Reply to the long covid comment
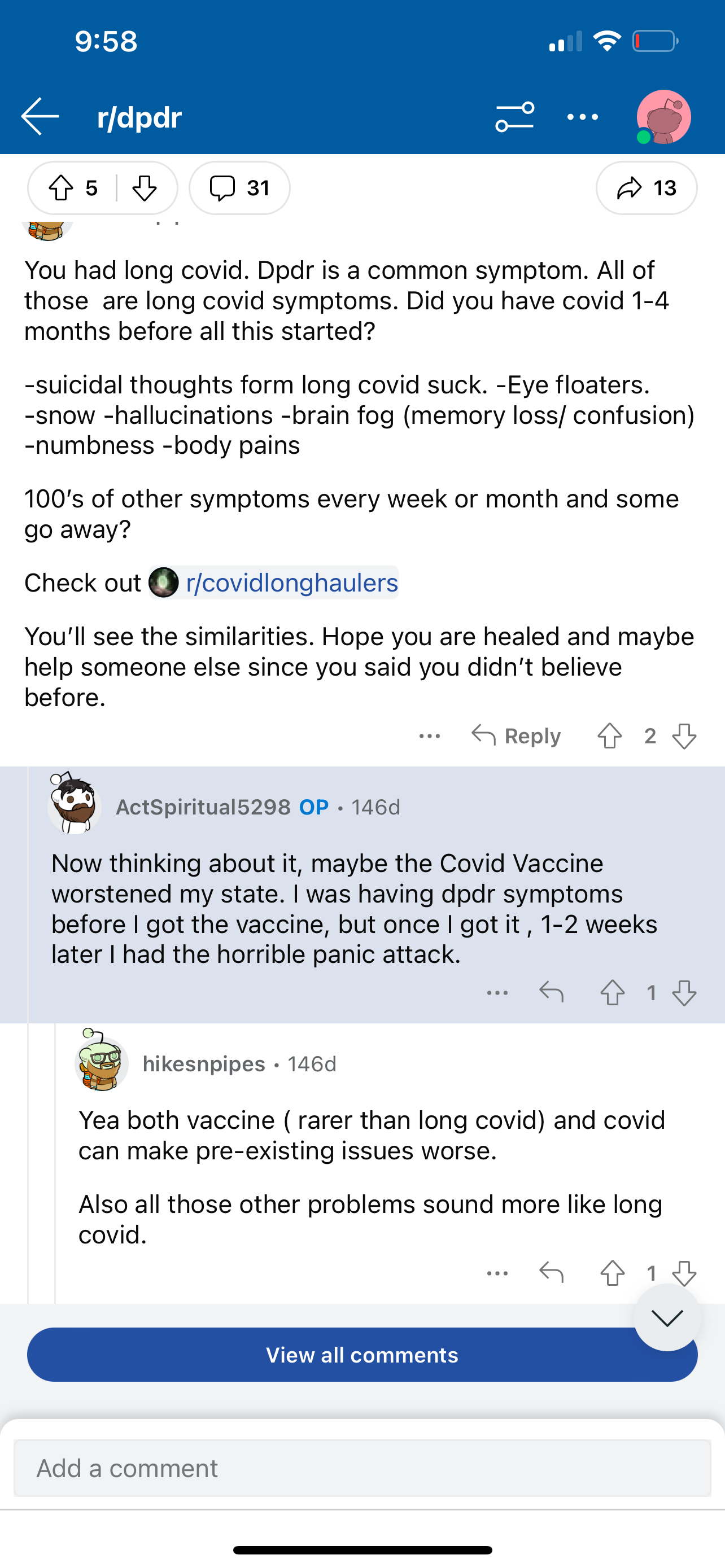 516,736
